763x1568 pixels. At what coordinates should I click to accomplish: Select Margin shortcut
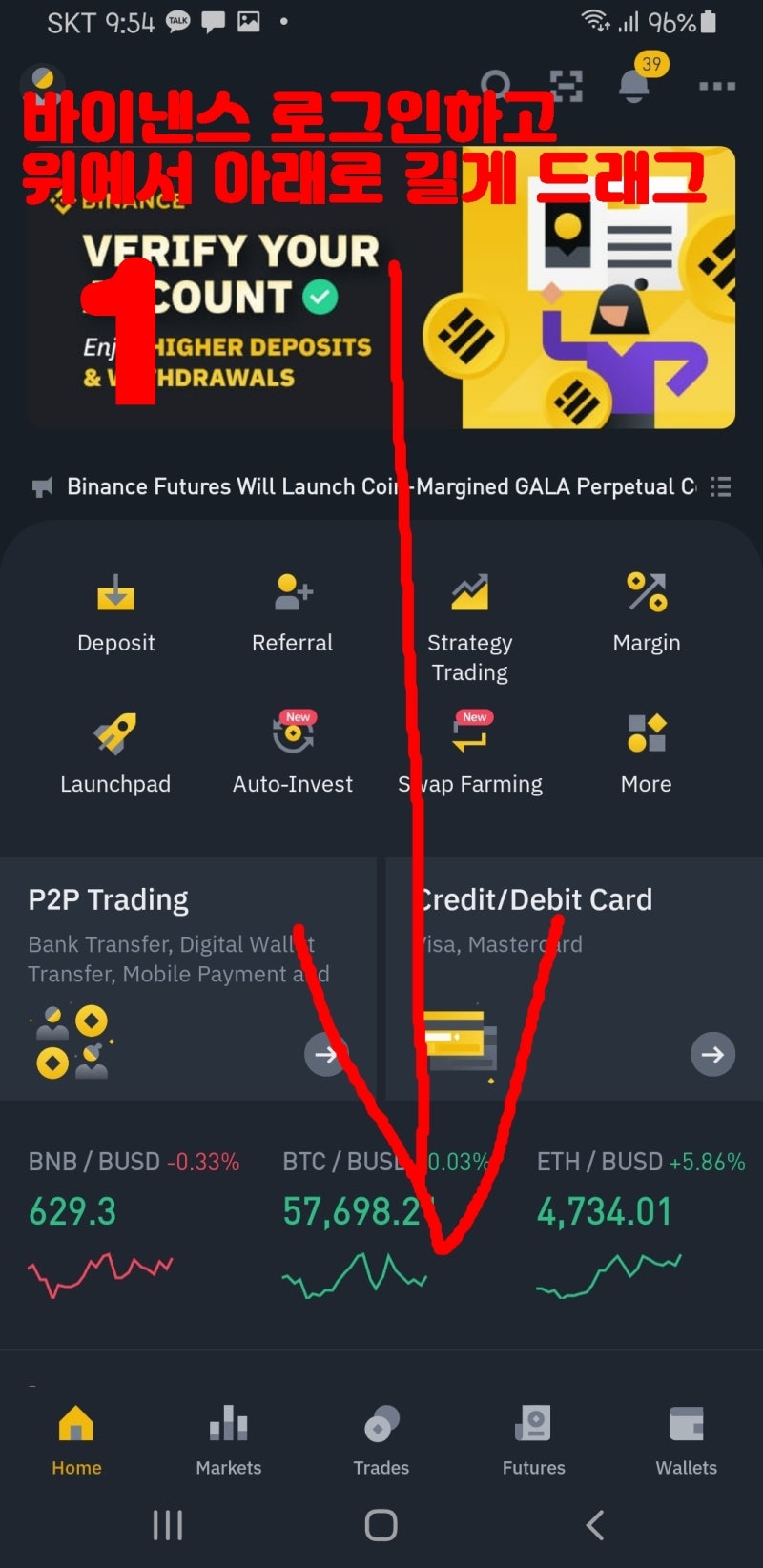[x=647, y=614]
